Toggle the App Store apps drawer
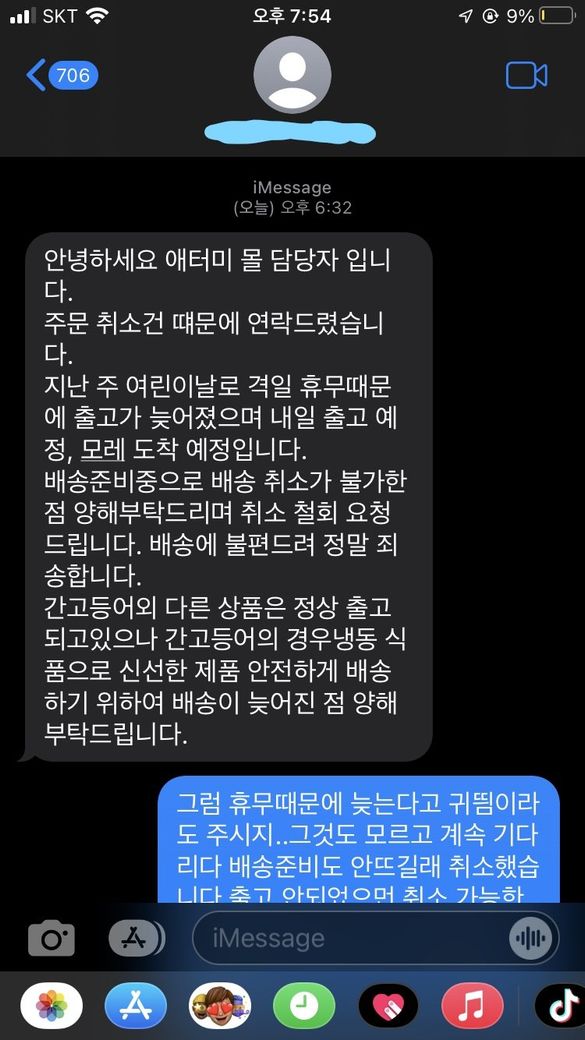The height and width of the screenshot is (1040, 585). coord(136,938)
